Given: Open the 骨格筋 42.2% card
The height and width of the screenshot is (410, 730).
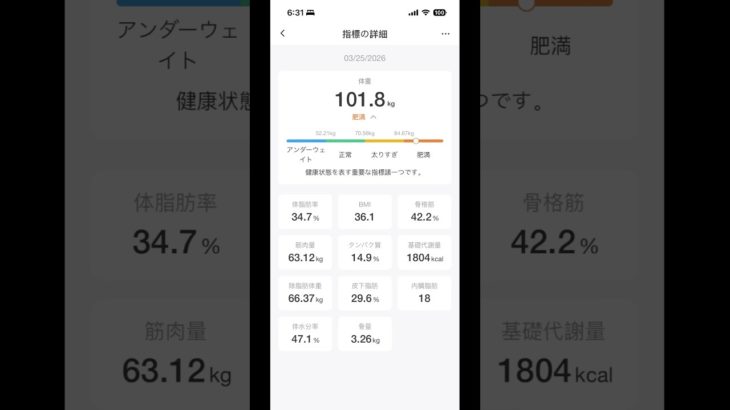Looking at the screenshot, I should pyautogui.click(x=424, y=211).
